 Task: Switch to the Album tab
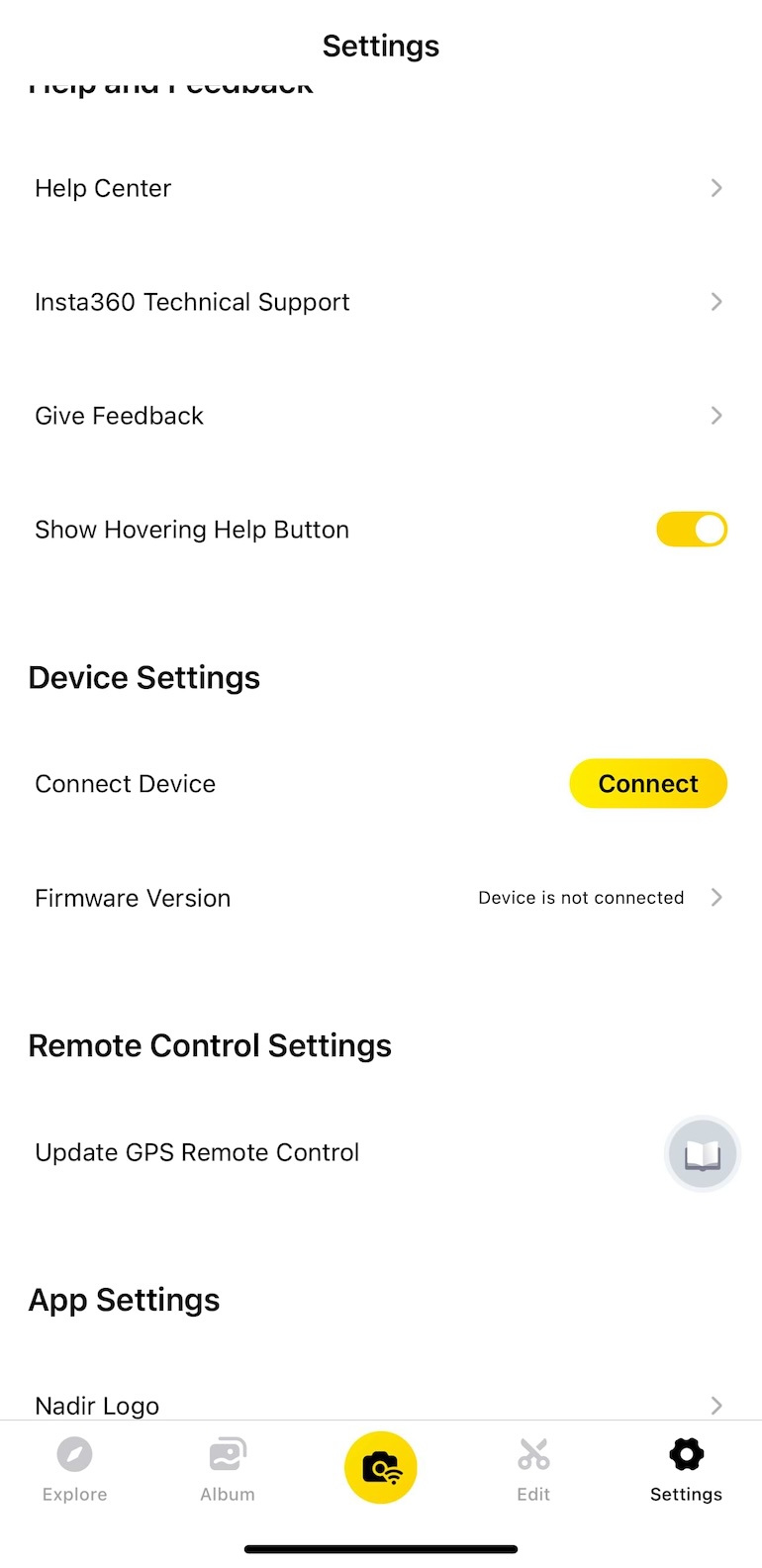[228, 1470]
